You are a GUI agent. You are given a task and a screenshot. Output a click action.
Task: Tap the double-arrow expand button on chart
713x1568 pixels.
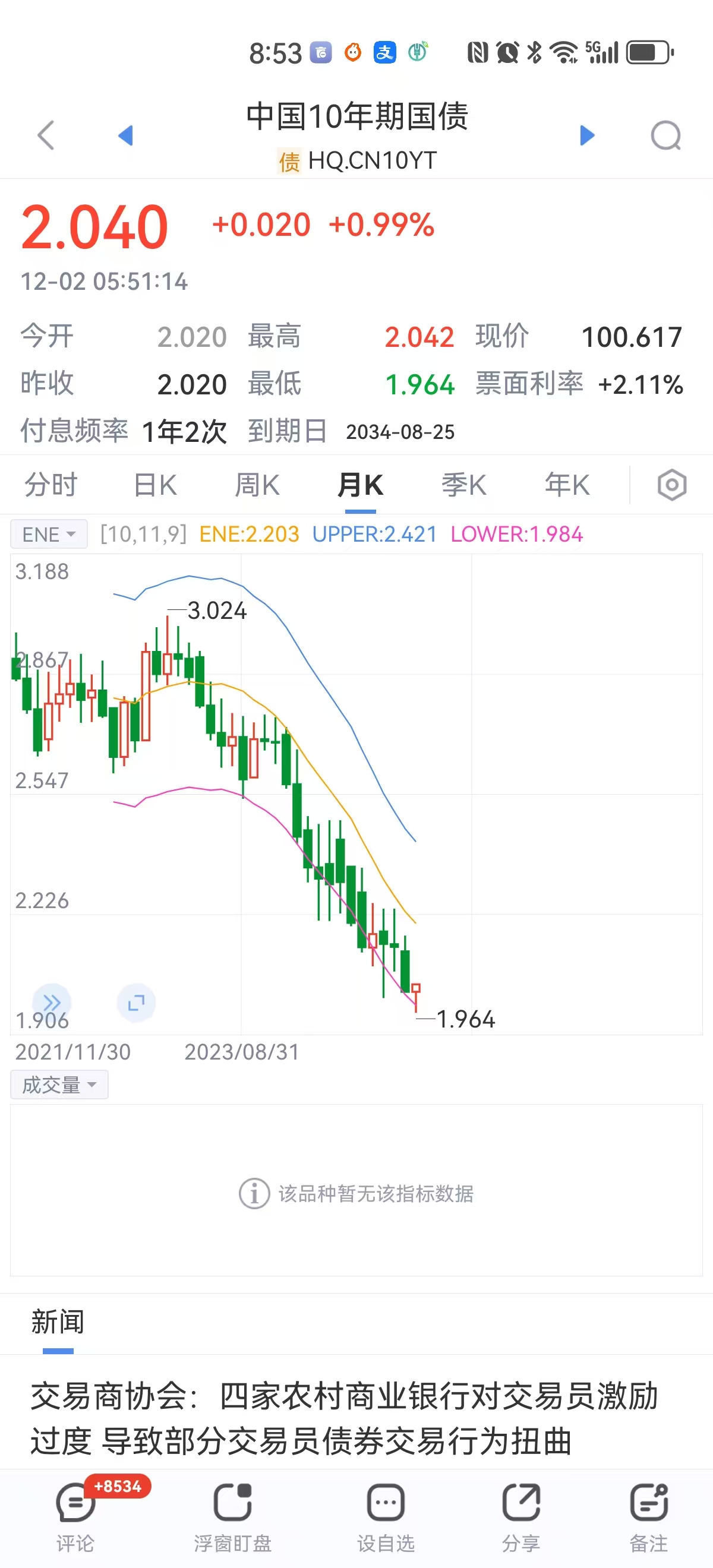52,1002
